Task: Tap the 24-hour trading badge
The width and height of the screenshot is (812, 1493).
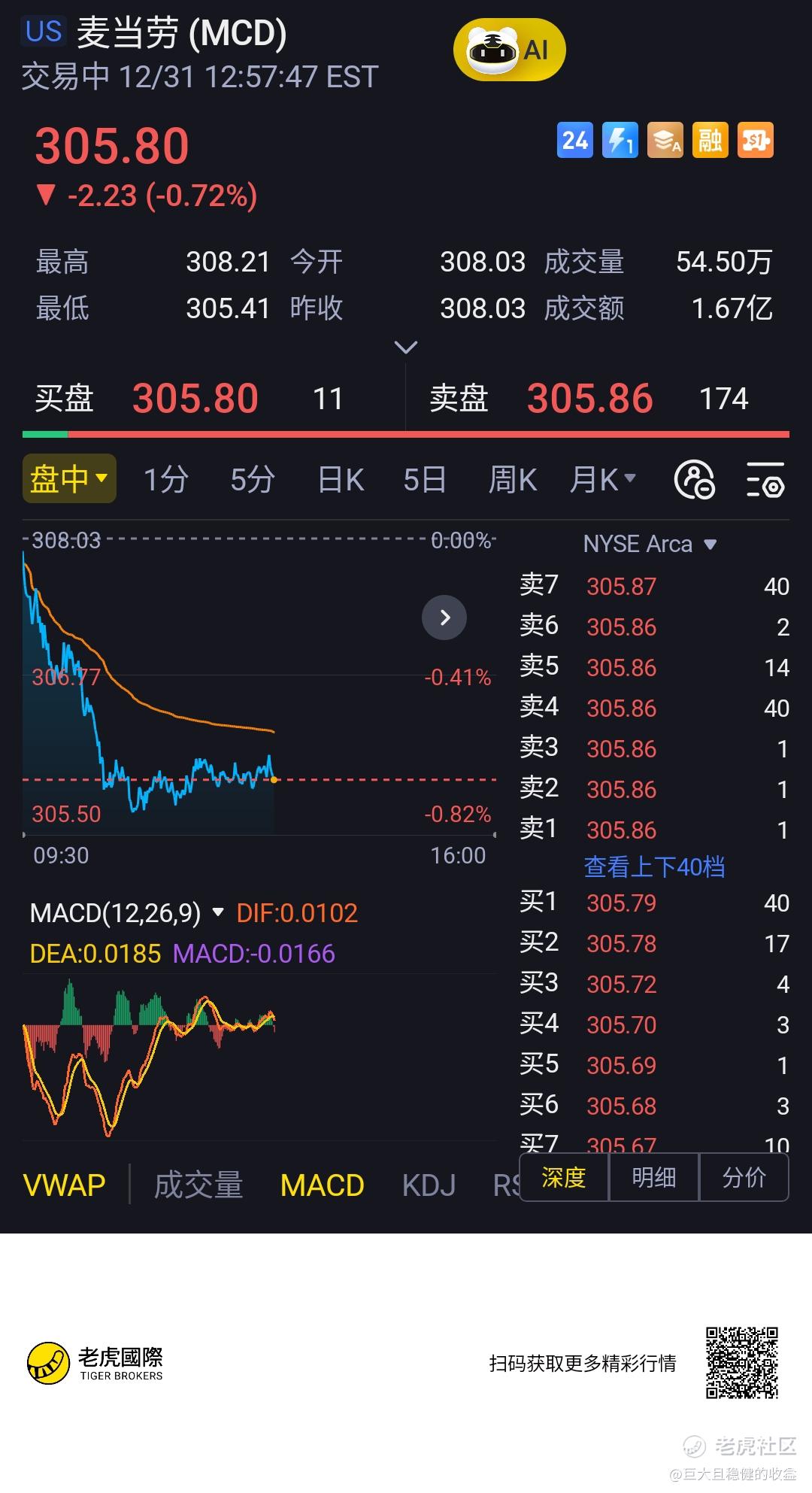Action: click(x=574, y=141)
